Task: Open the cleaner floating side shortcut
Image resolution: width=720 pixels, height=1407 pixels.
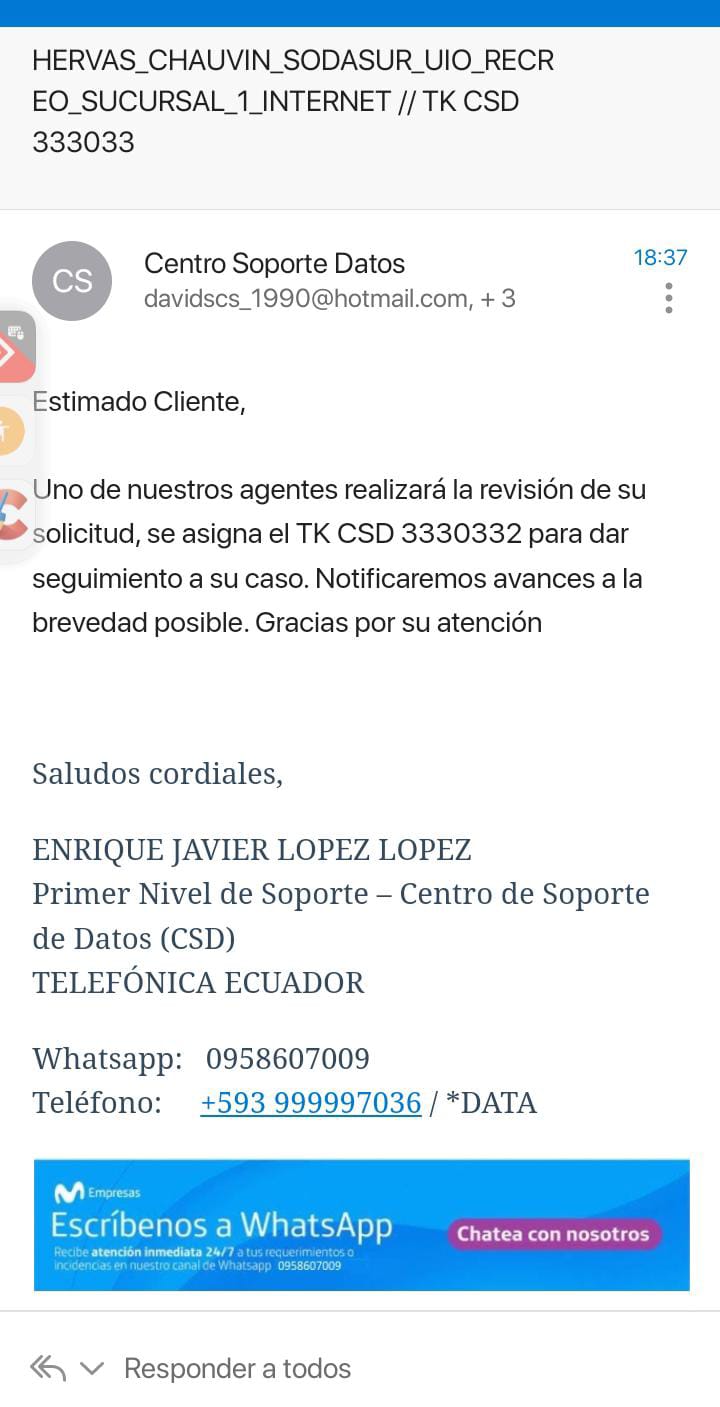Action: (x=13, y=514)
